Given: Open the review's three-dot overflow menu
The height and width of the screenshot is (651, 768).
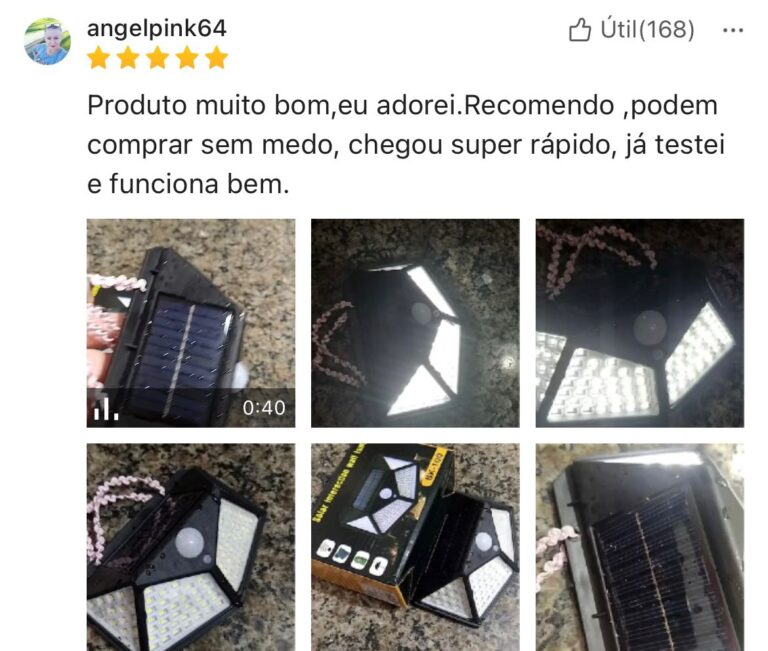Looking at the screenshot, I should 733,31.
